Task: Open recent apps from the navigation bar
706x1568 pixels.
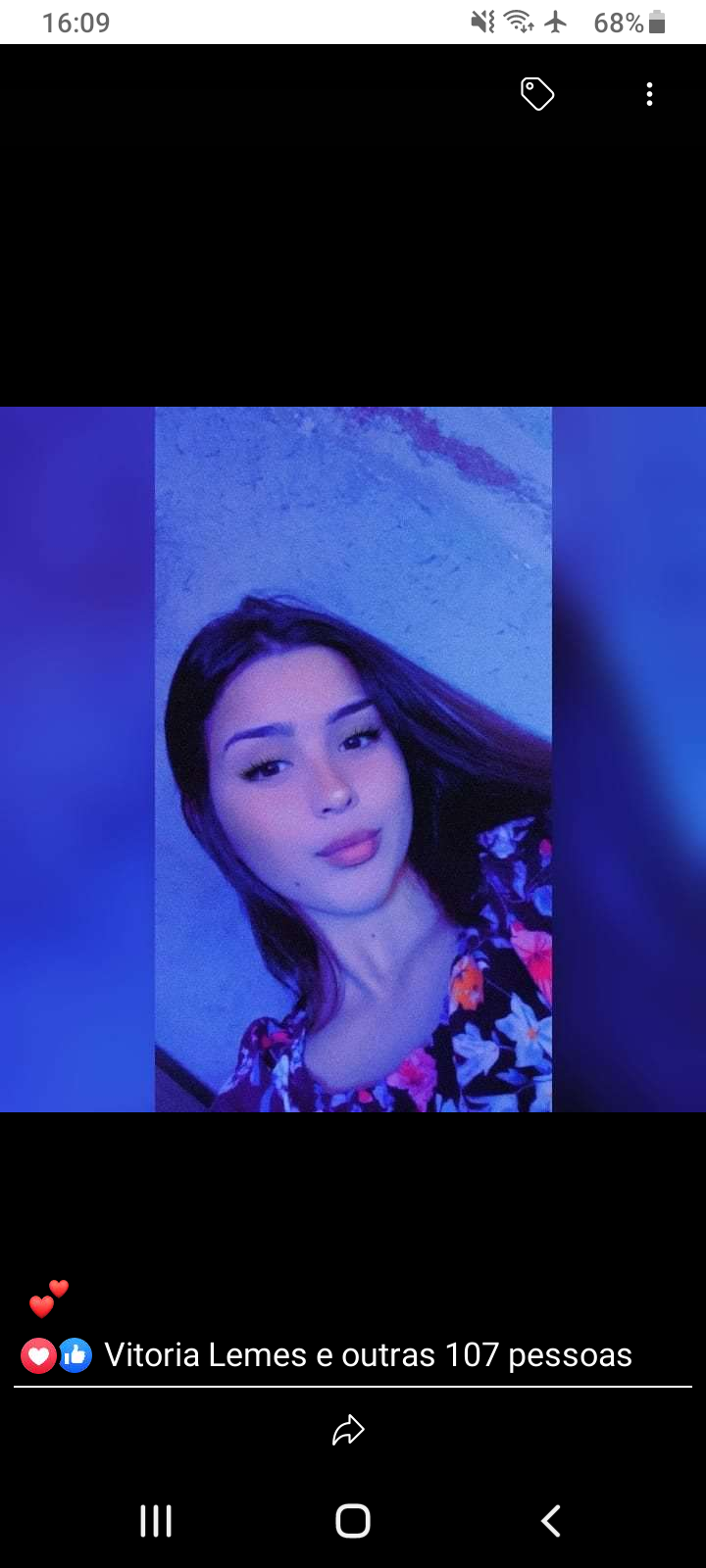Action: (156, 1520)
